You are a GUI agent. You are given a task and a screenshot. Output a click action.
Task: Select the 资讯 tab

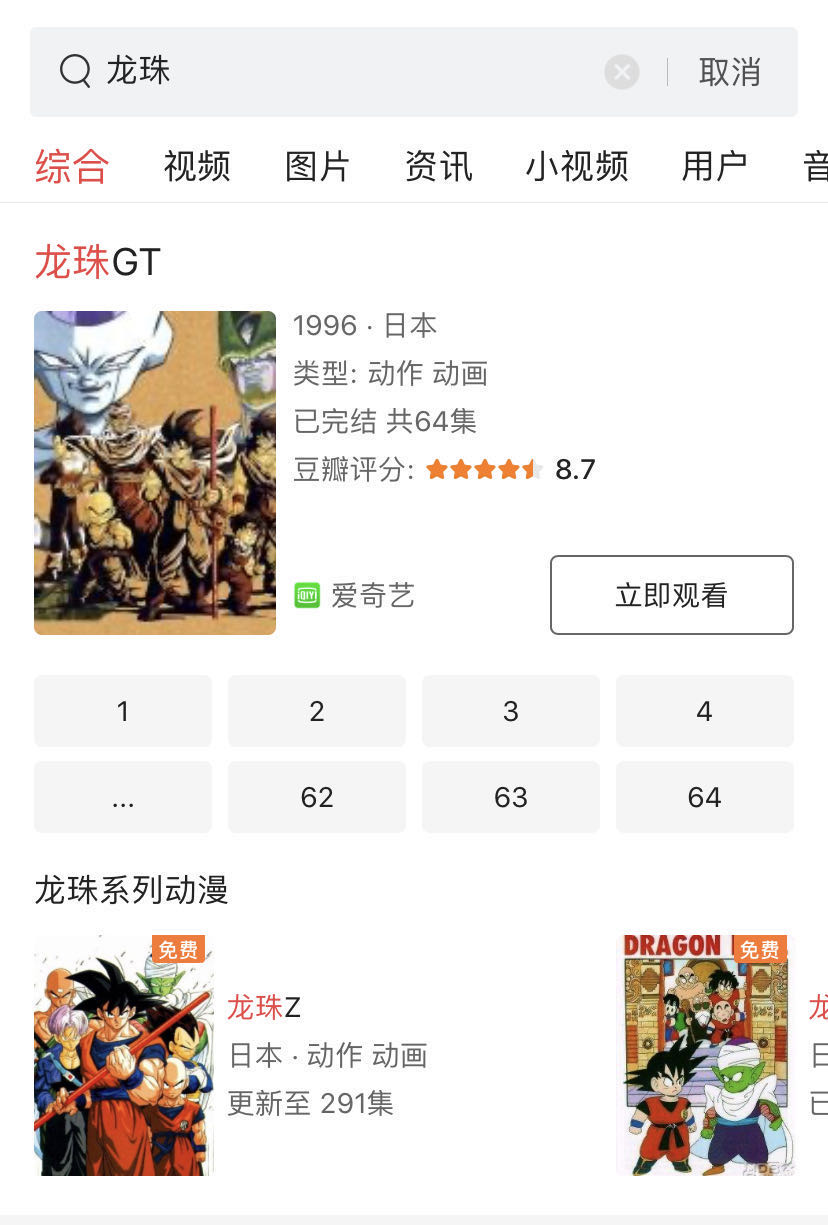pos(439,167)
